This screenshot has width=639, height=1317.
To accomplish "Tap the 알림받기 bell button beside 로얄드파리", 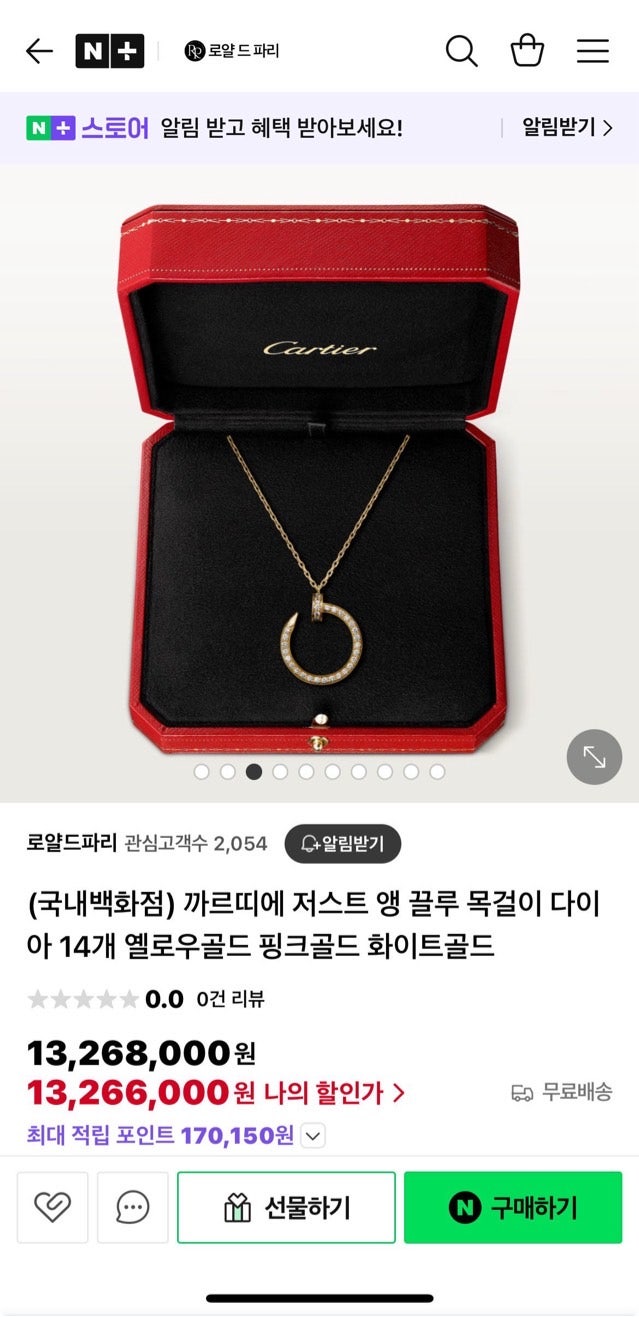I will [x=342, y=843].
